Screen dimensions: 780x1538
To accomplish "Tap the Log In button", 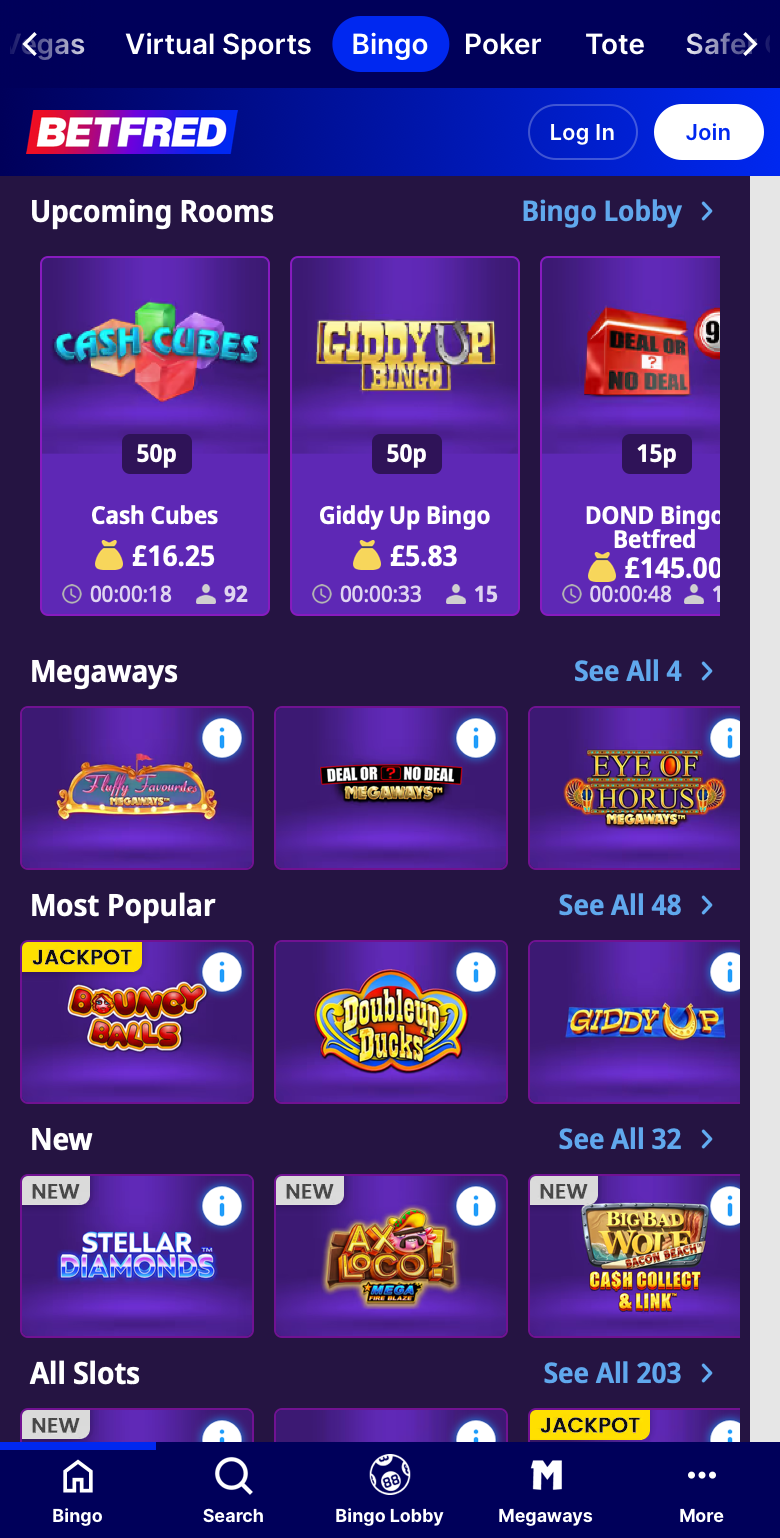I will [582, 132].
